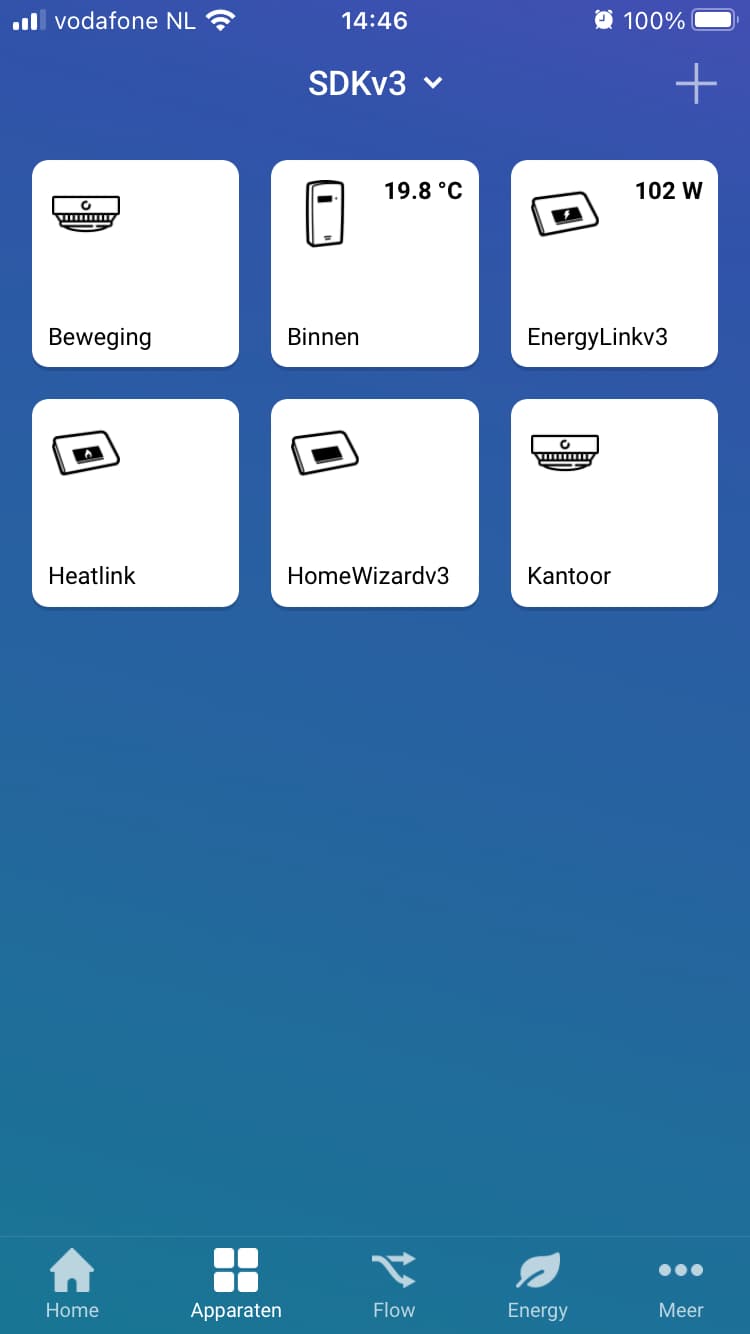Select the HomeWizardv3 device card
The width and height of the screenshot is (750, 1334).
click(x=374, y=503)
